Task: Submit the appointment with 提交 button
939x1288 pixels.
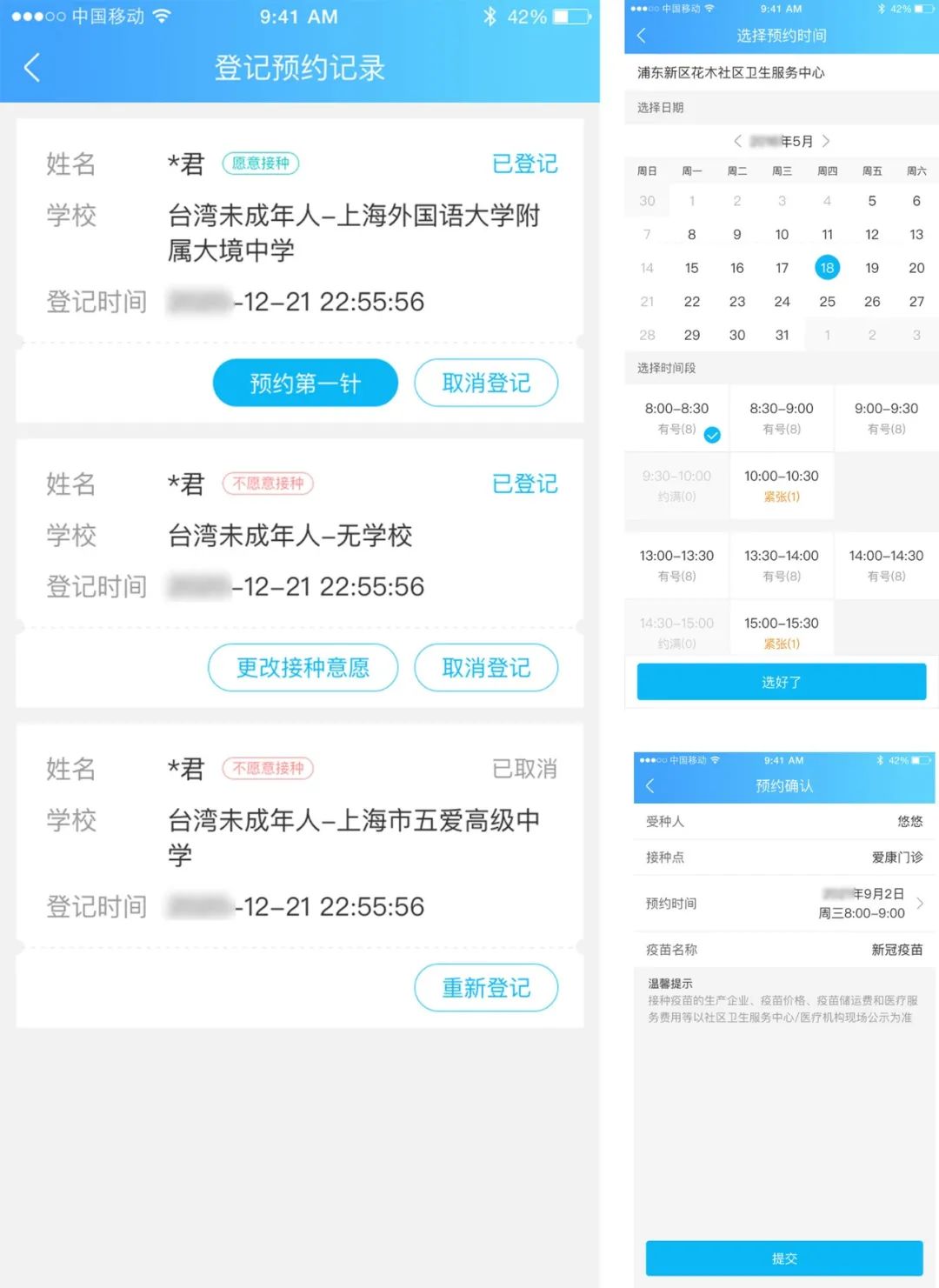Action: point(785,1258)
